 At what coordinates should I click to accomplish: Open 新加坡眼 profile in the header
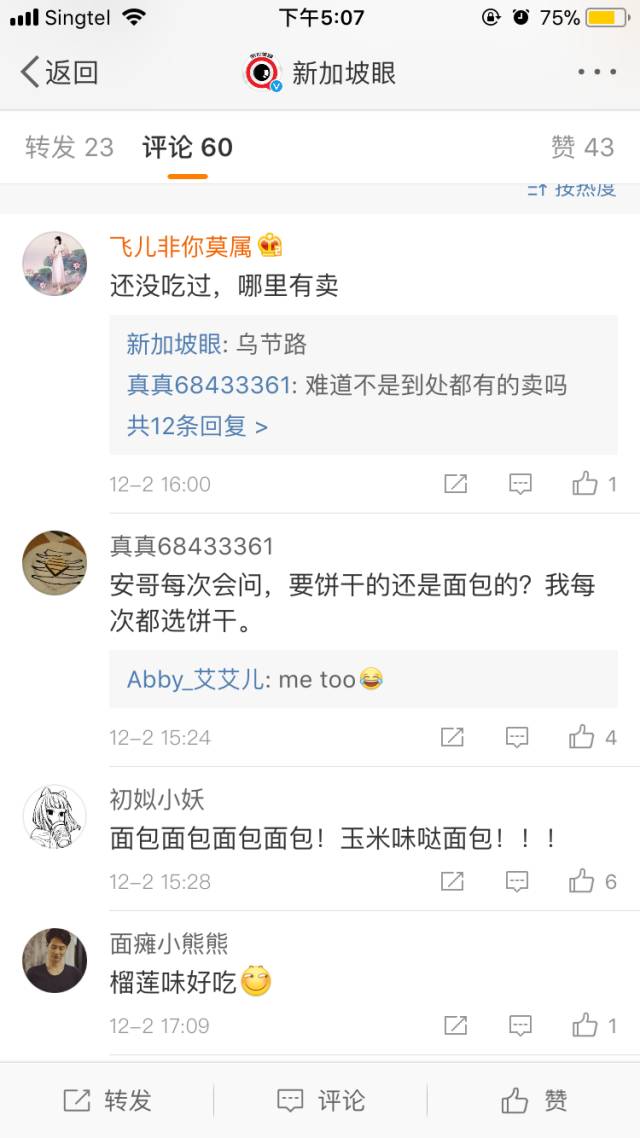(x=322, y=72)
